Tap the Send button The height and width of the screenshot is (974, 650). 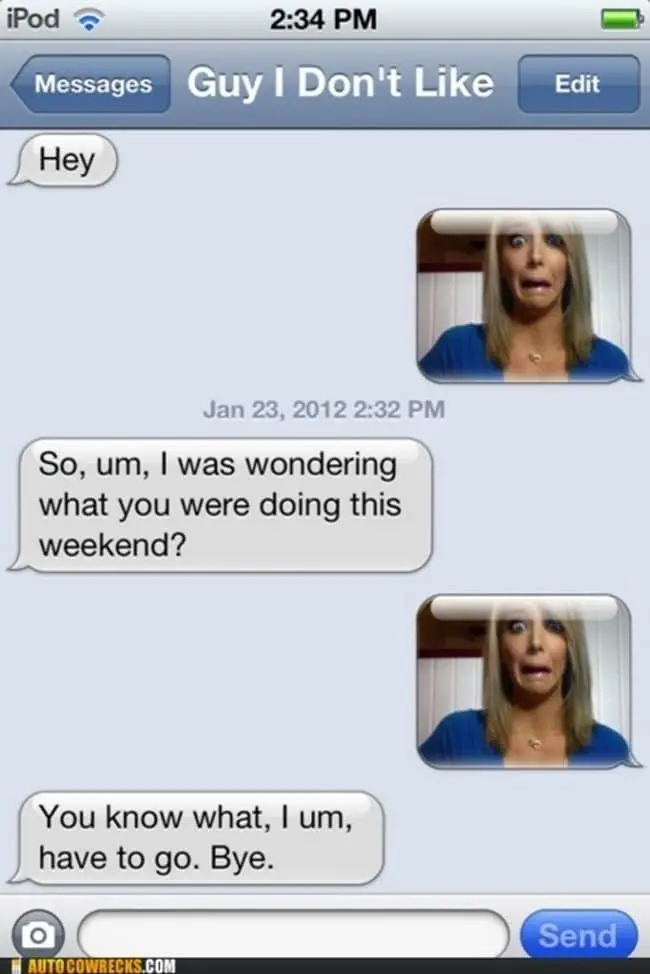pos(577,935)
